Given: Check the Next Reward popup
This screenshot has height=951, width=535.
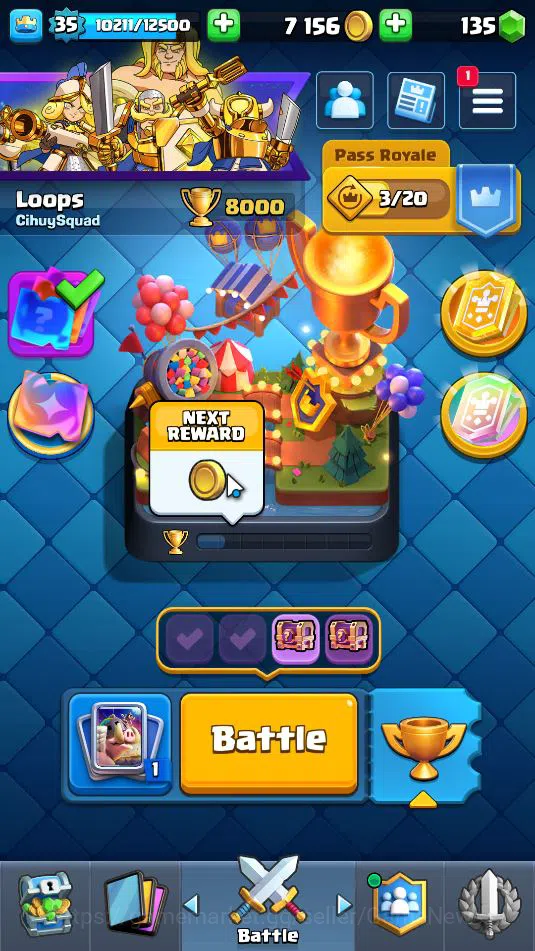Looking at the screenshot, I should coord(207,460).
